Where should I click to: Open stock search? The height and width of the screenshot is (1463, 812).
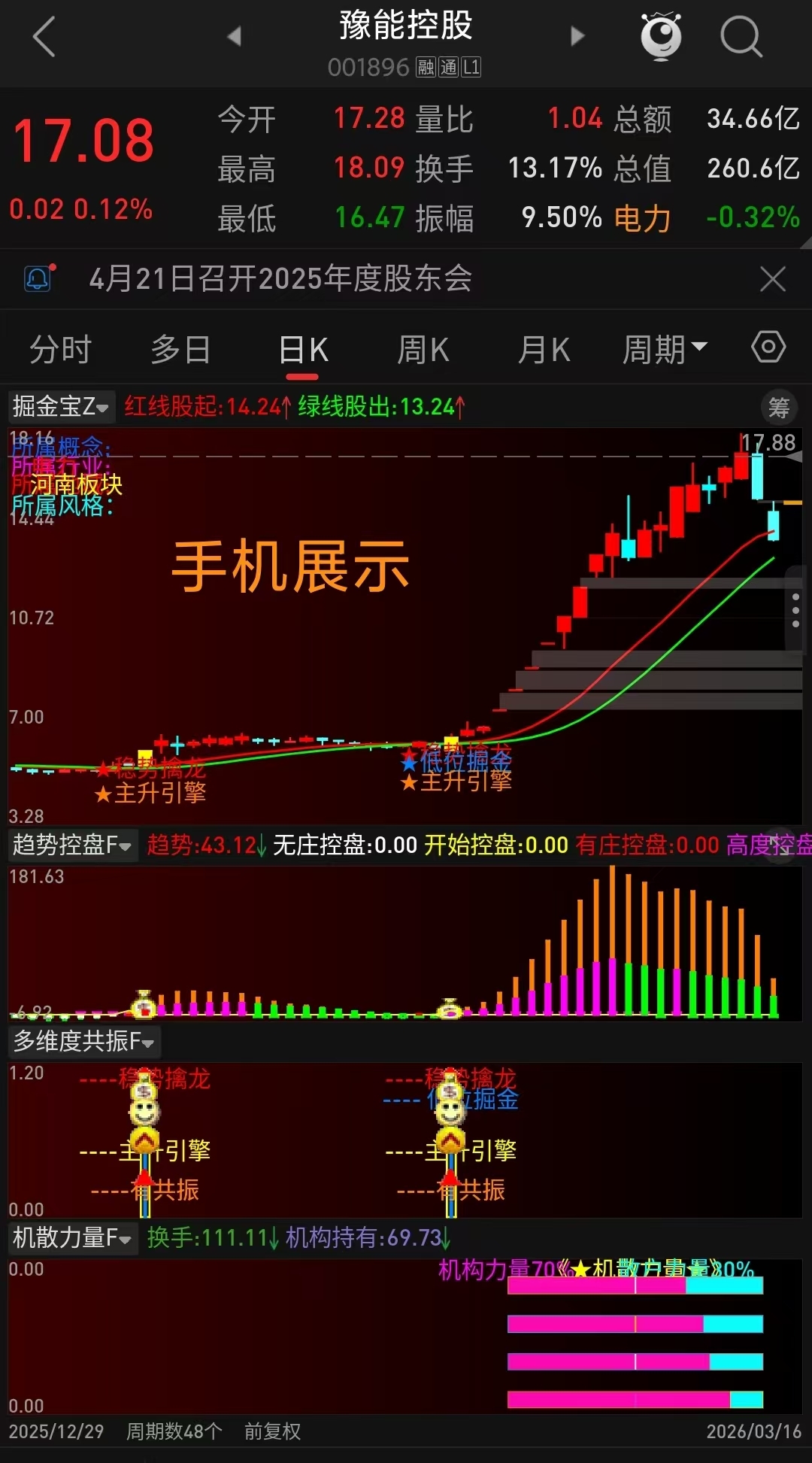[741, 36]
